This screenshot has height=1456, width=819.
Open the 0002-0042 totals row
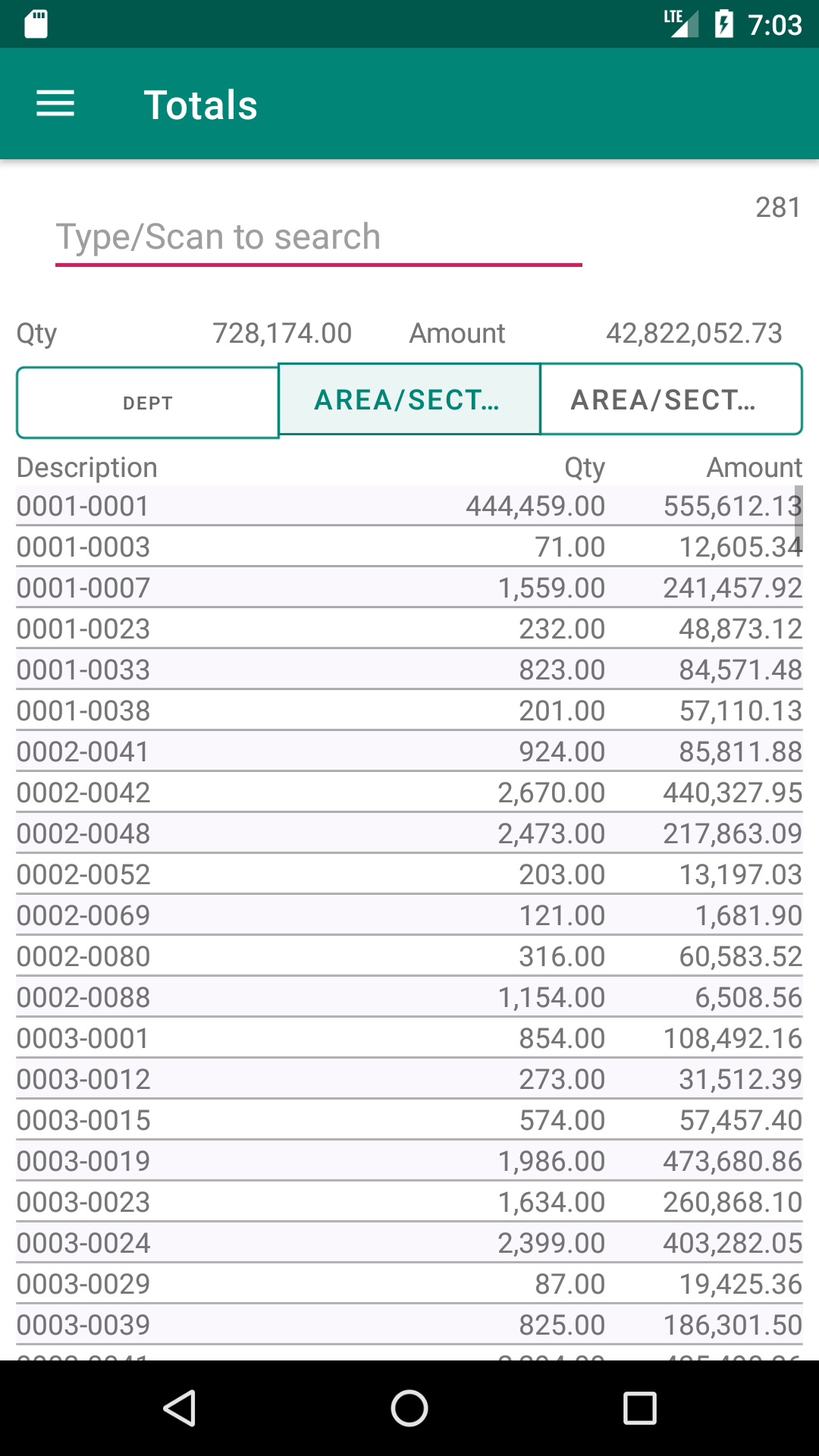[409, 792]
